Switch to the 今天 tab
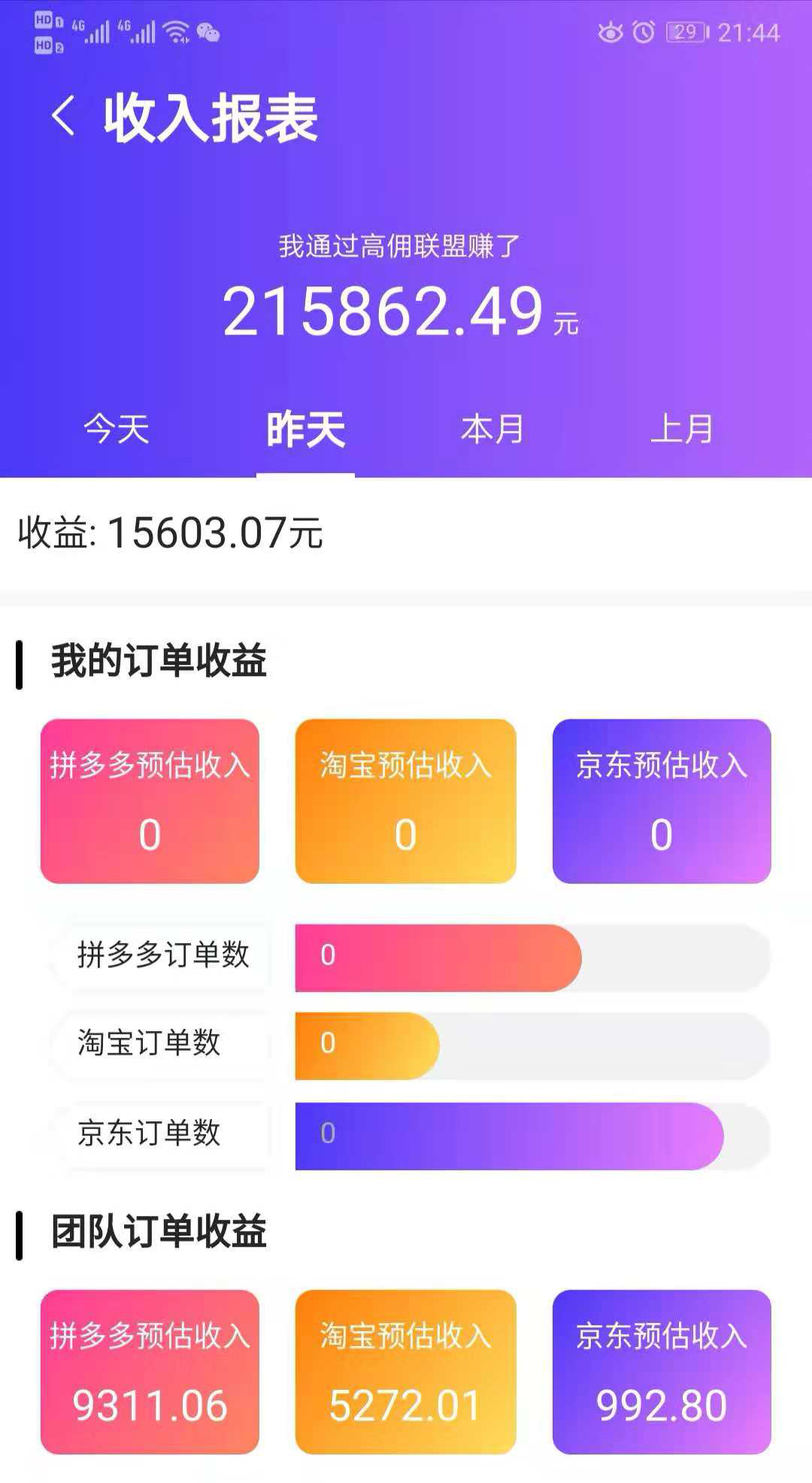812x1483 pixels. pyautogui.click(x=117, y=429)
